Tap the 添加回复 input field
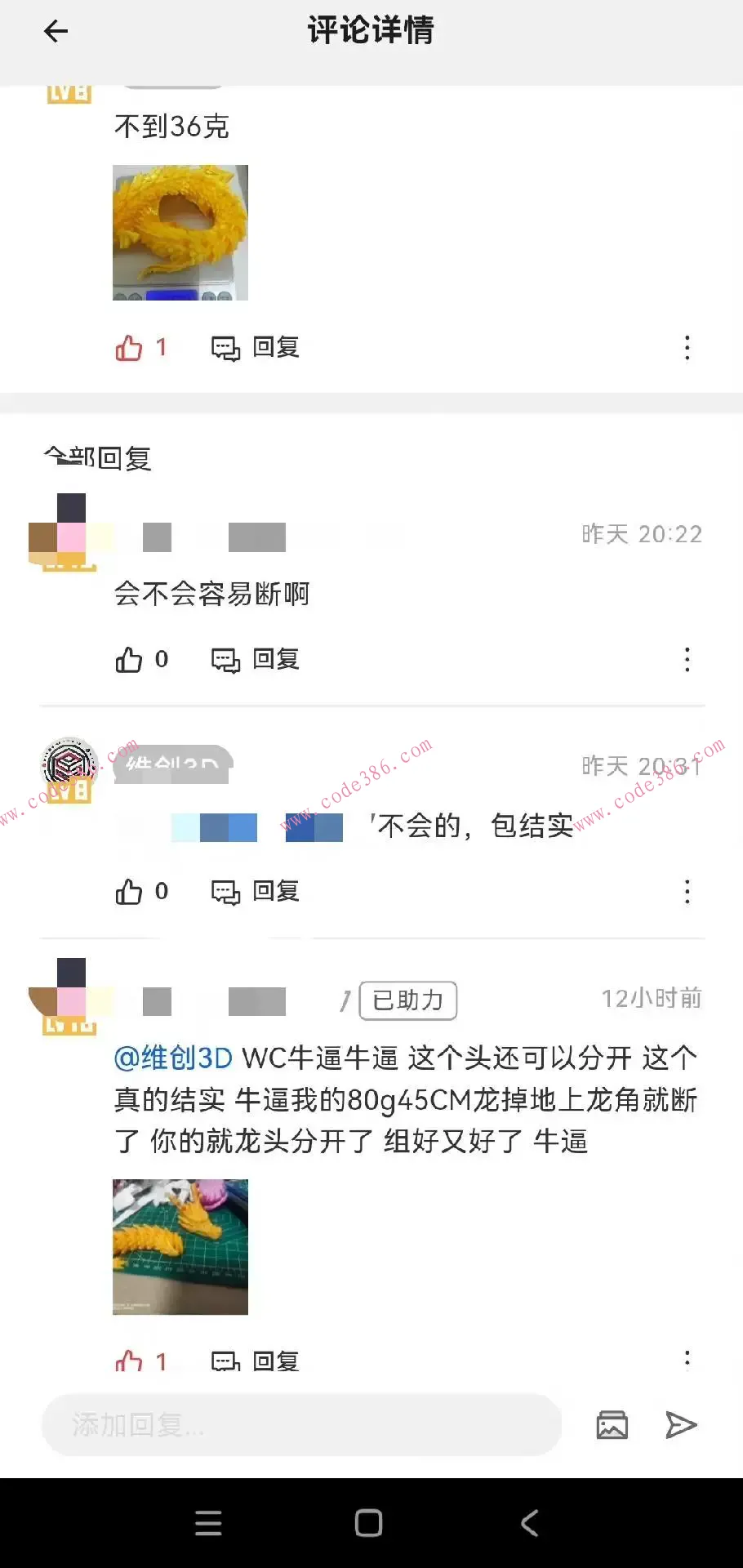The height and width of the screenshot is (1568, 743). [x=302, y=1424]
